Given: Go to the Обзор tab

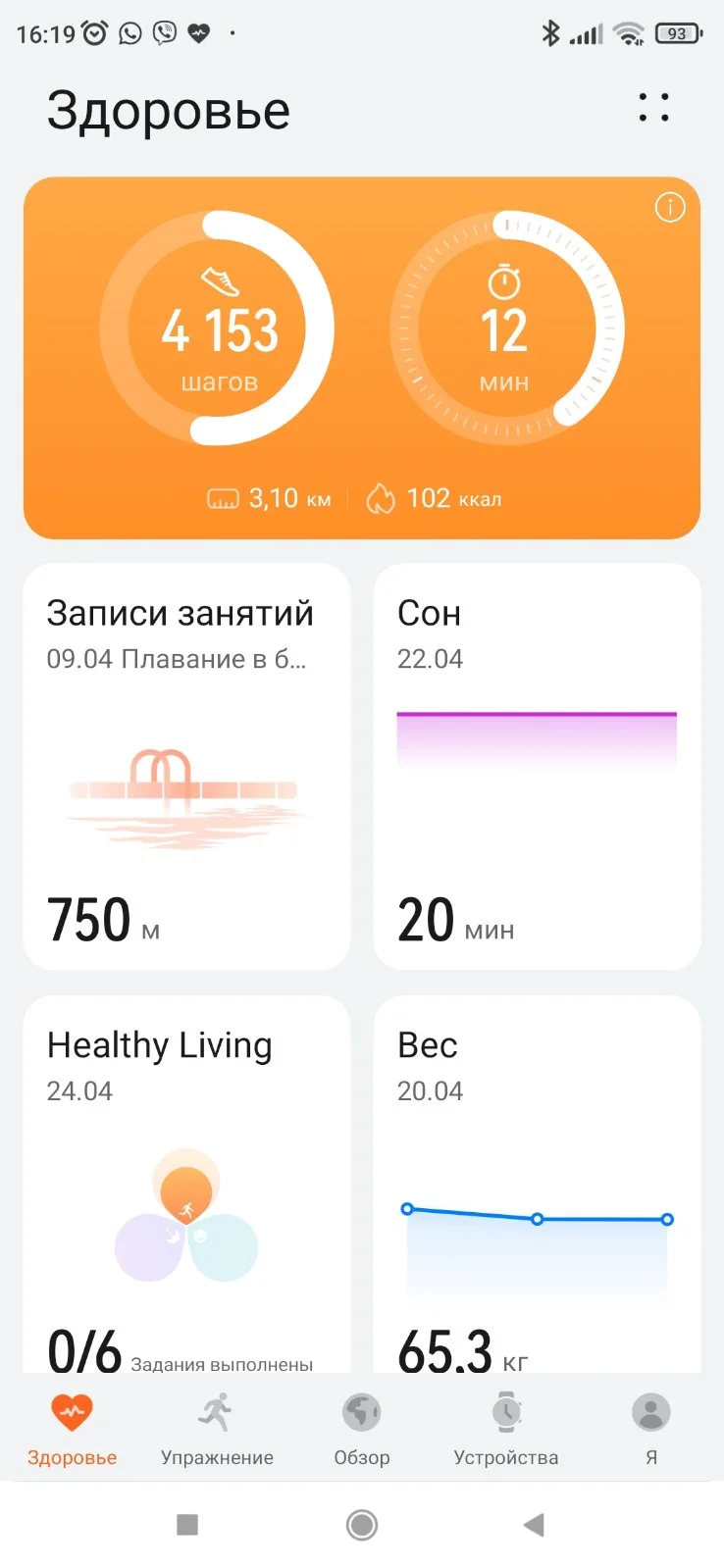Looking at the screenshot, I should pyautogui.click(x=362, y=1429).
